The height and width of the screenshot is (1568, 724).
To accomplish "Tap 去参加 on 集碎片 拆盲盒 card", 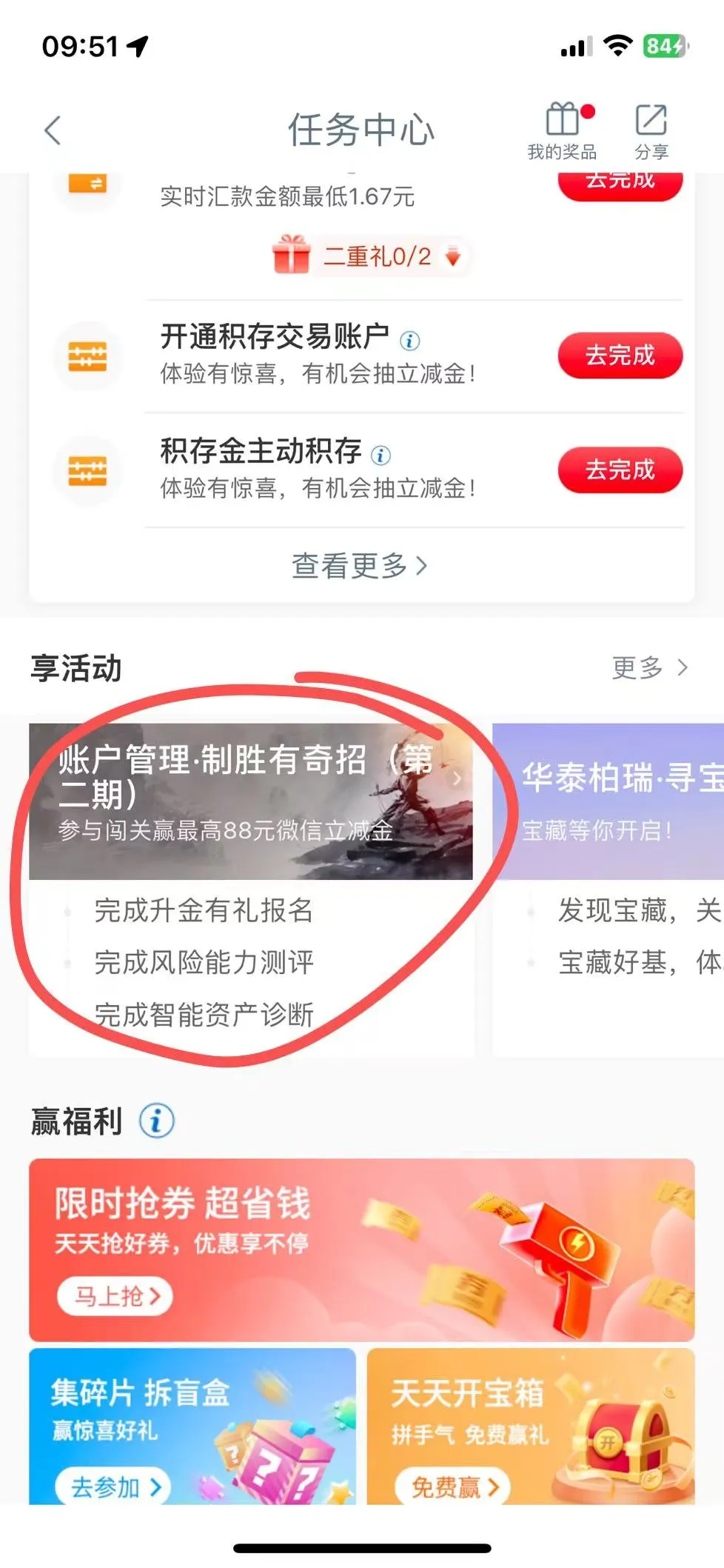I will [114, 1486].
